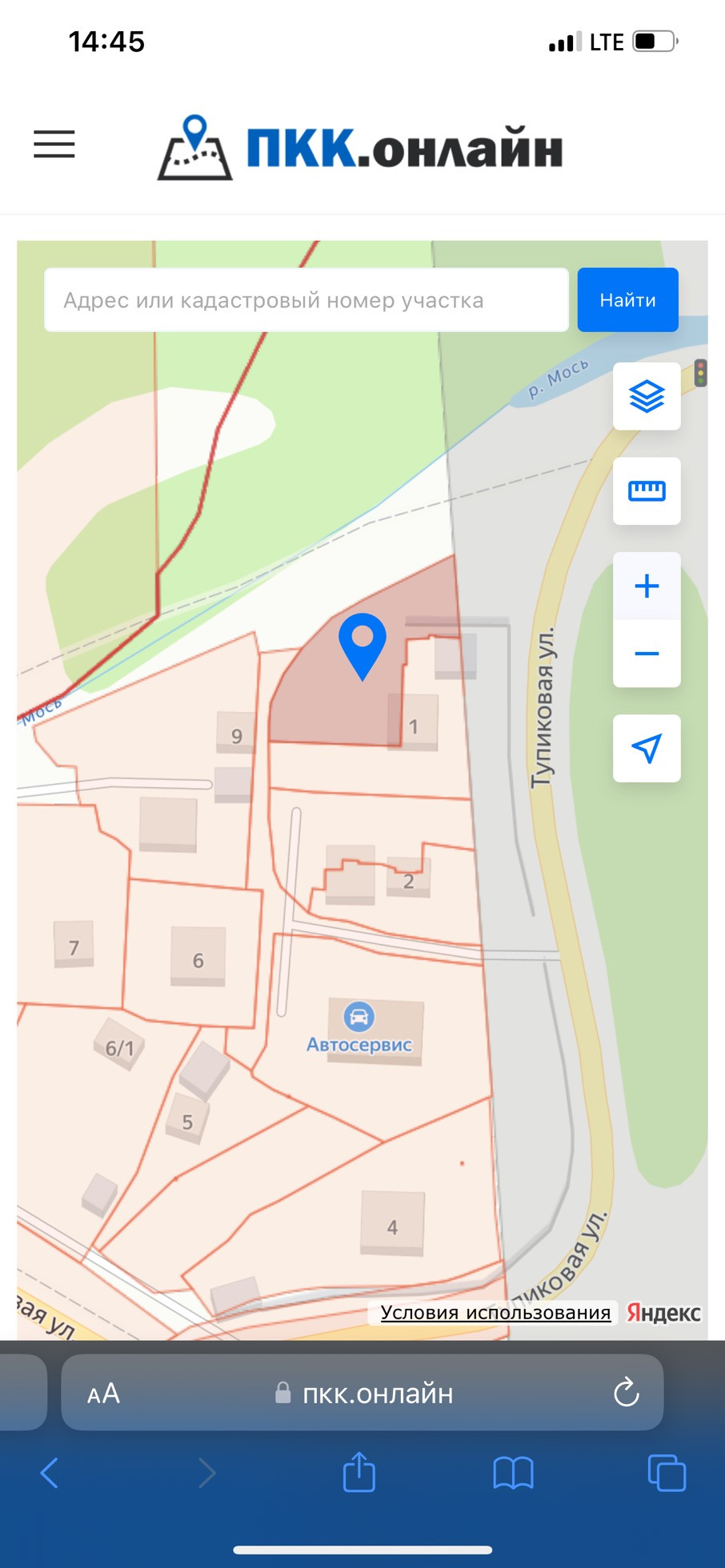Zoom out of the map with minus
This screenshot has width=725, height=1568.
[x=647, y=654]
